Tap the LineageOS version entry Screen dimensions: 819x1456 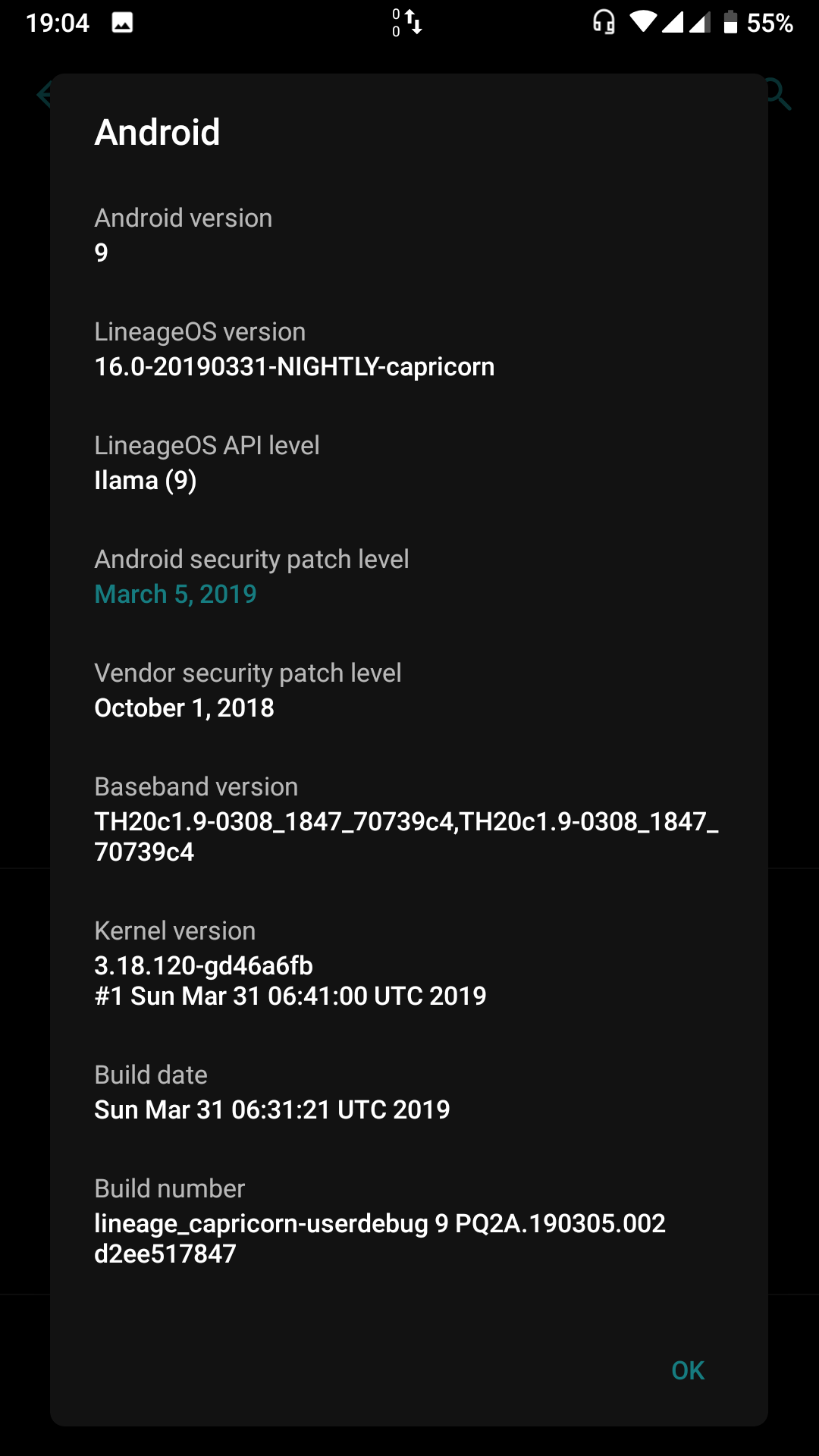(409, 350)
